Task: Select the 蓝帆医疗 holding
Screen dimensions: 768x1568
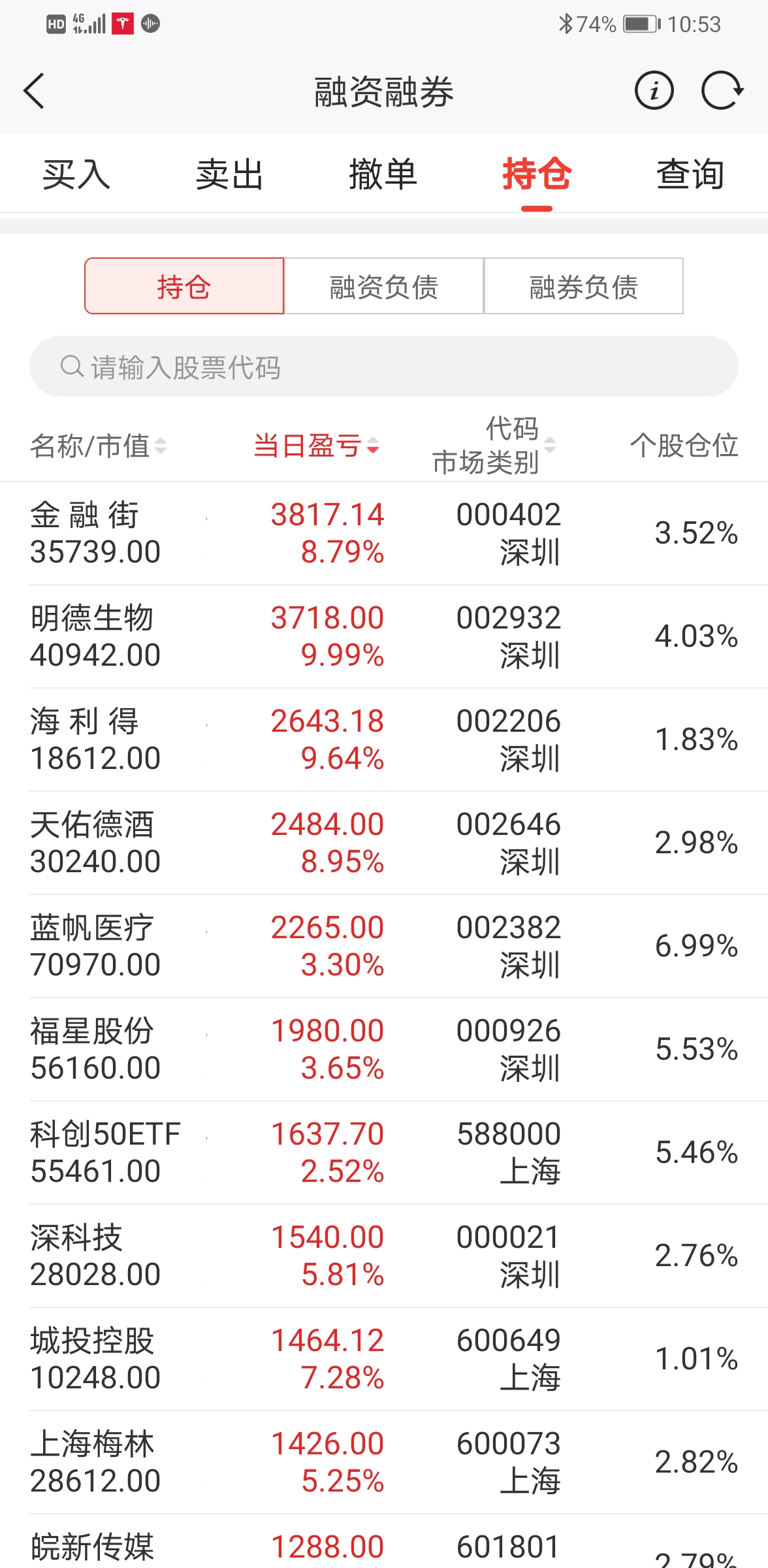Action: (x=384, y=946)
